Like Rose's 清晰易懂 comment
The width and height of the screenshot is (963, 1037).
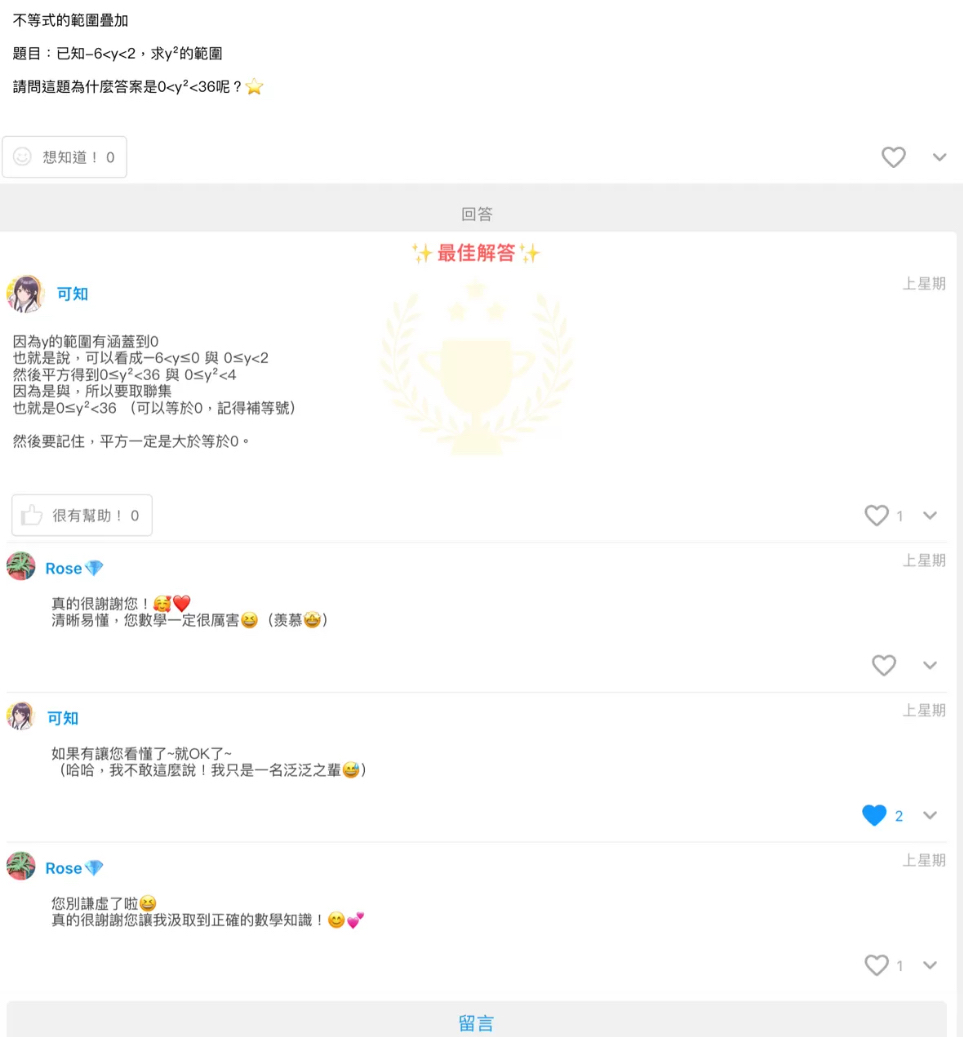883,665
